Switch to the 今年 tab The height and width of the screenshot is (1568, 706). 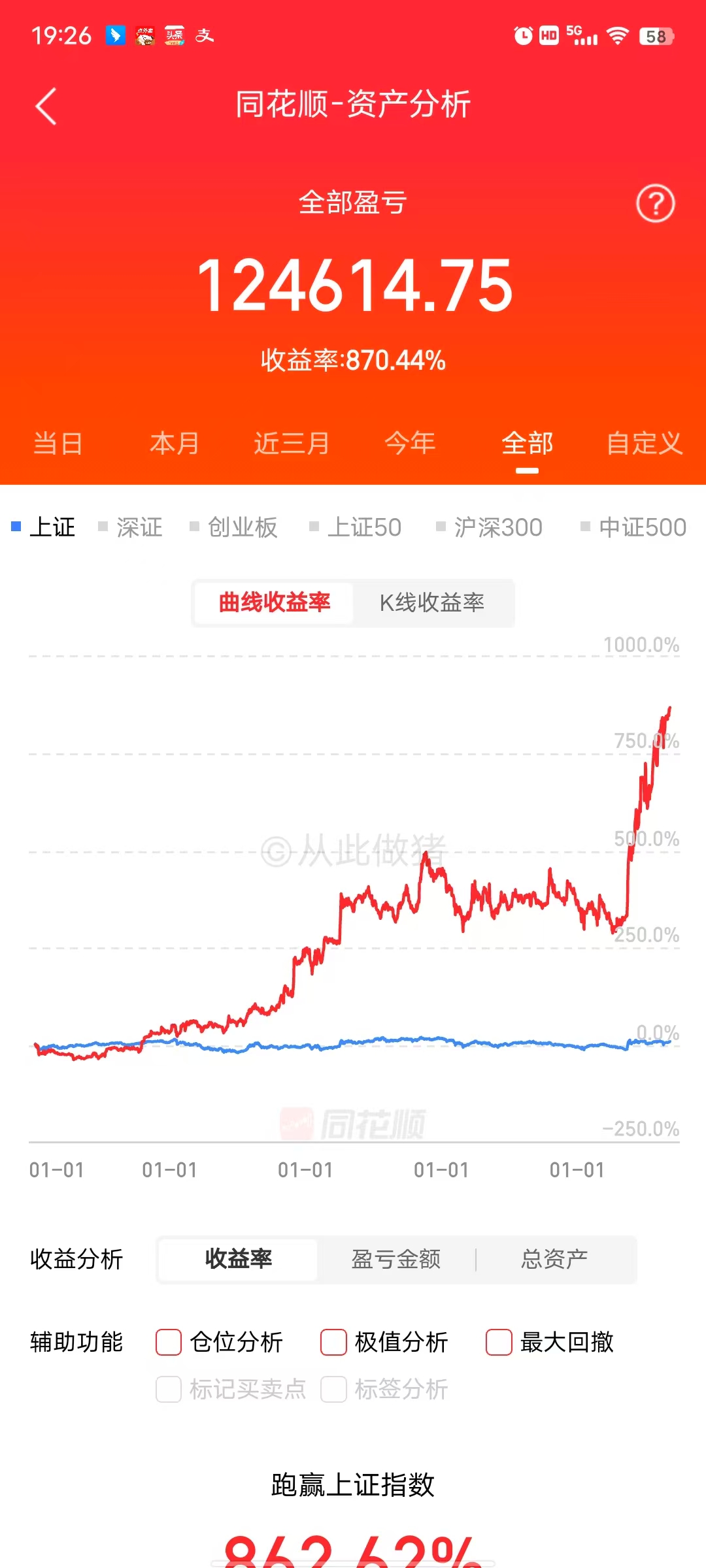[410, 444]
